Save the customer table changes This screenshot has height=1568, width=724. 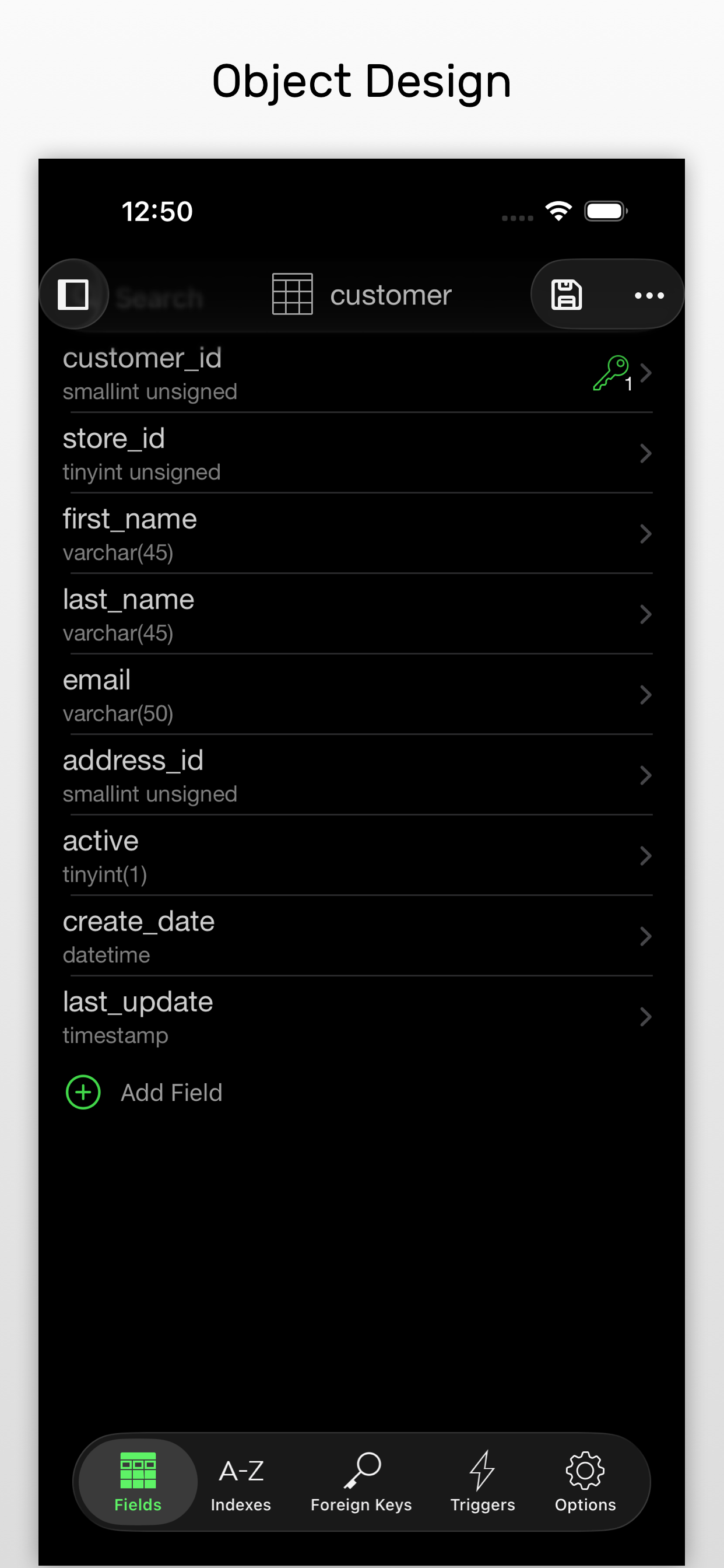point(566,294)
